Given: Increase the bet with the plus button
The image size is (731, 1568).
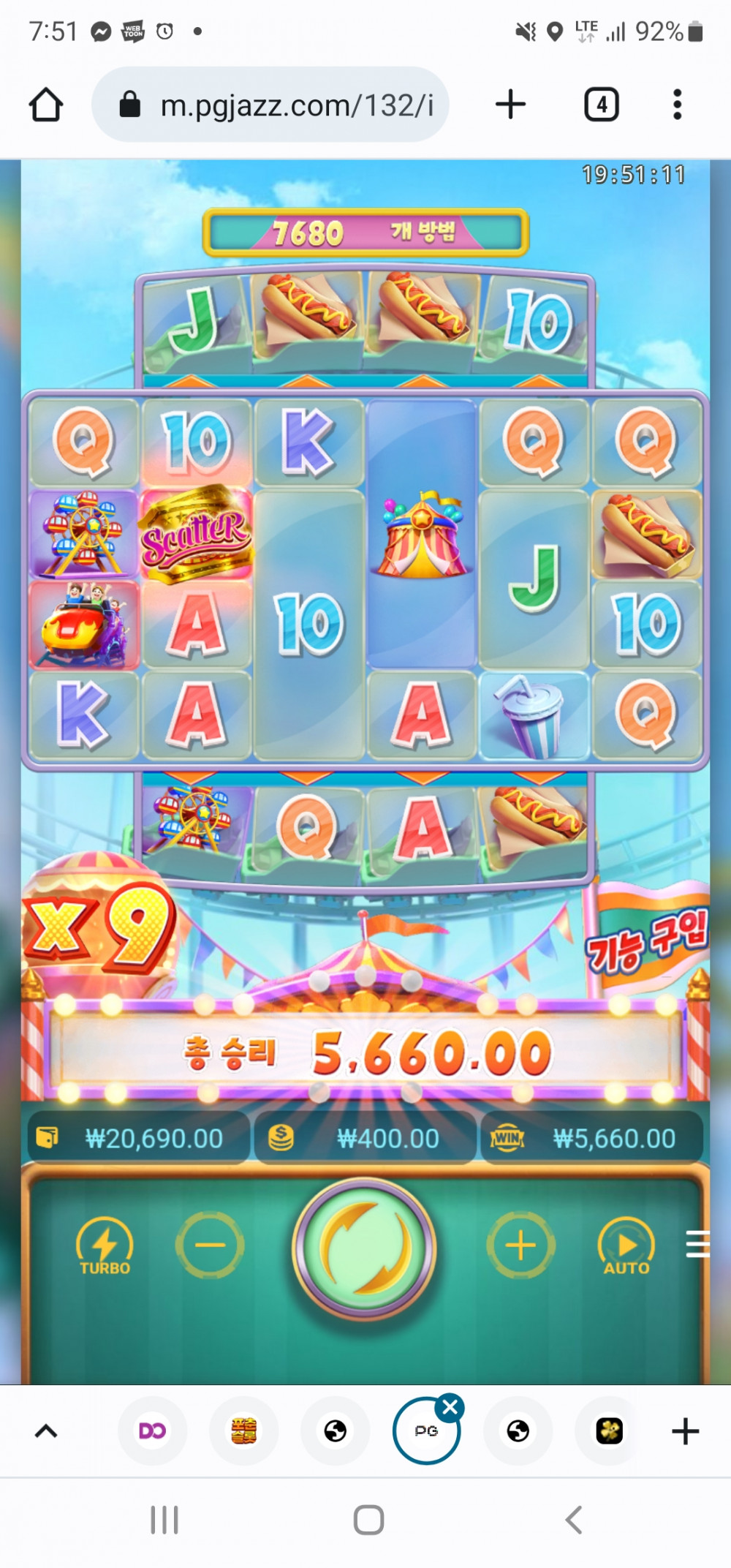Looking at the screenshot, I should point(520,1245).
